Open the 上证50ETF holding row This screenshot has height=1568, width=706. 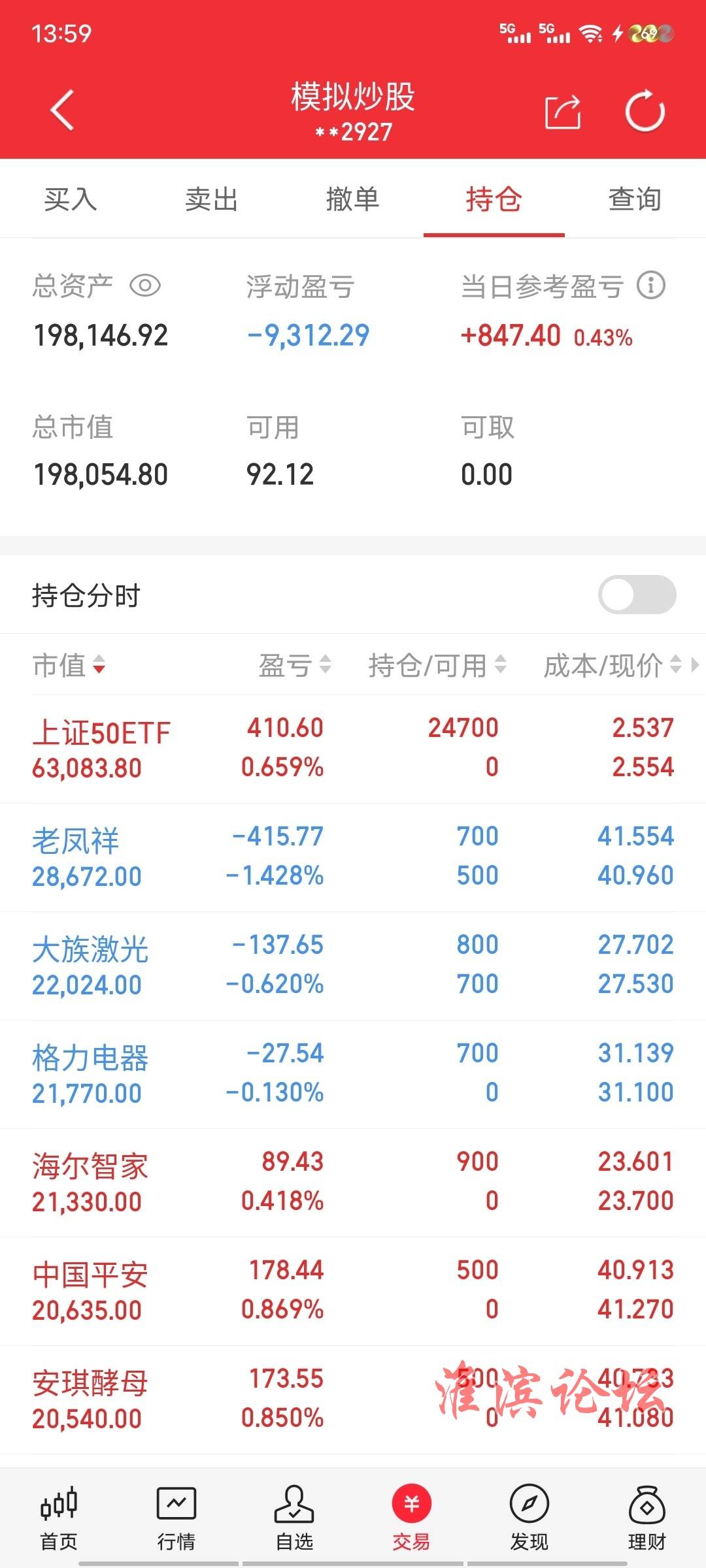[x=353, y=749]
